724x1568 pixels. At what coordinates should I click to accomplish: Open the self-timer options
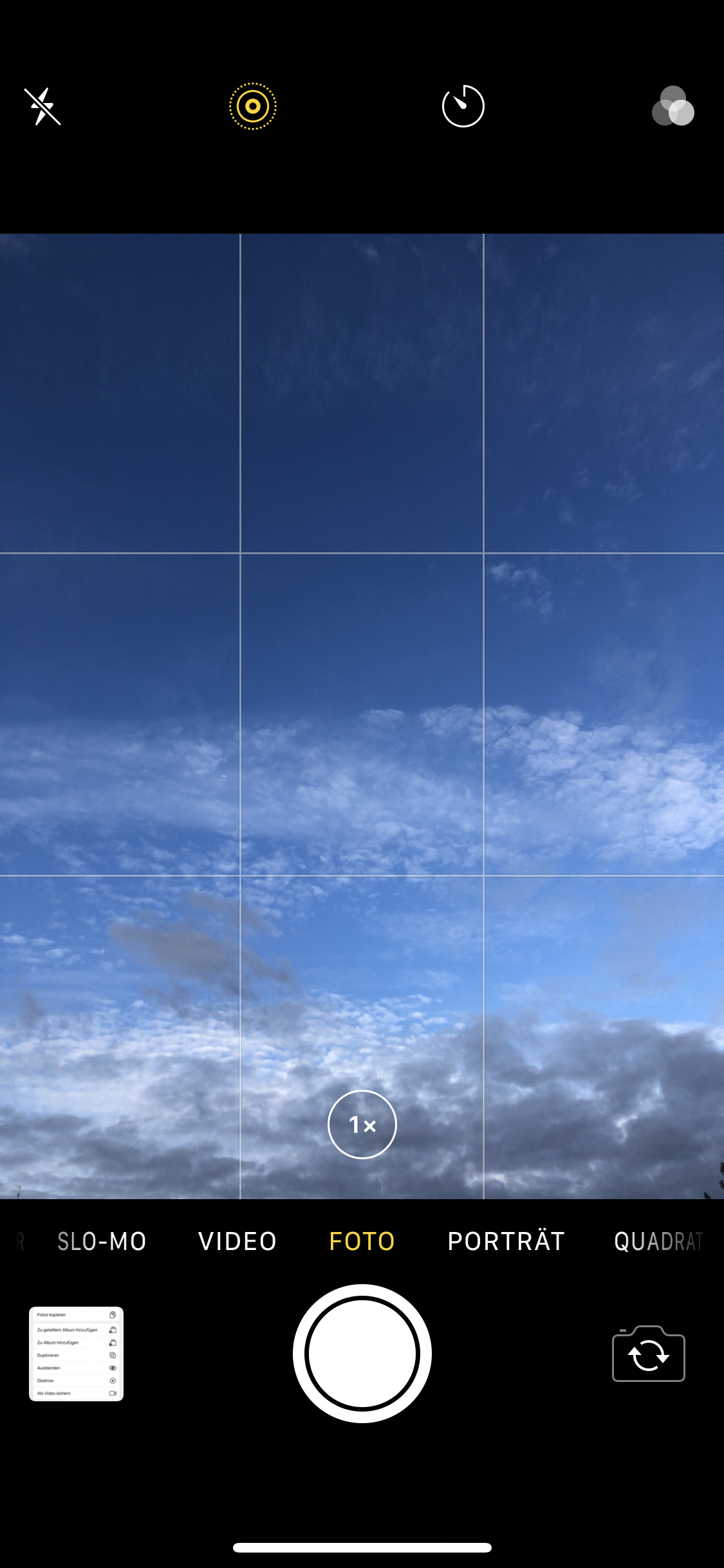[463, 106]
